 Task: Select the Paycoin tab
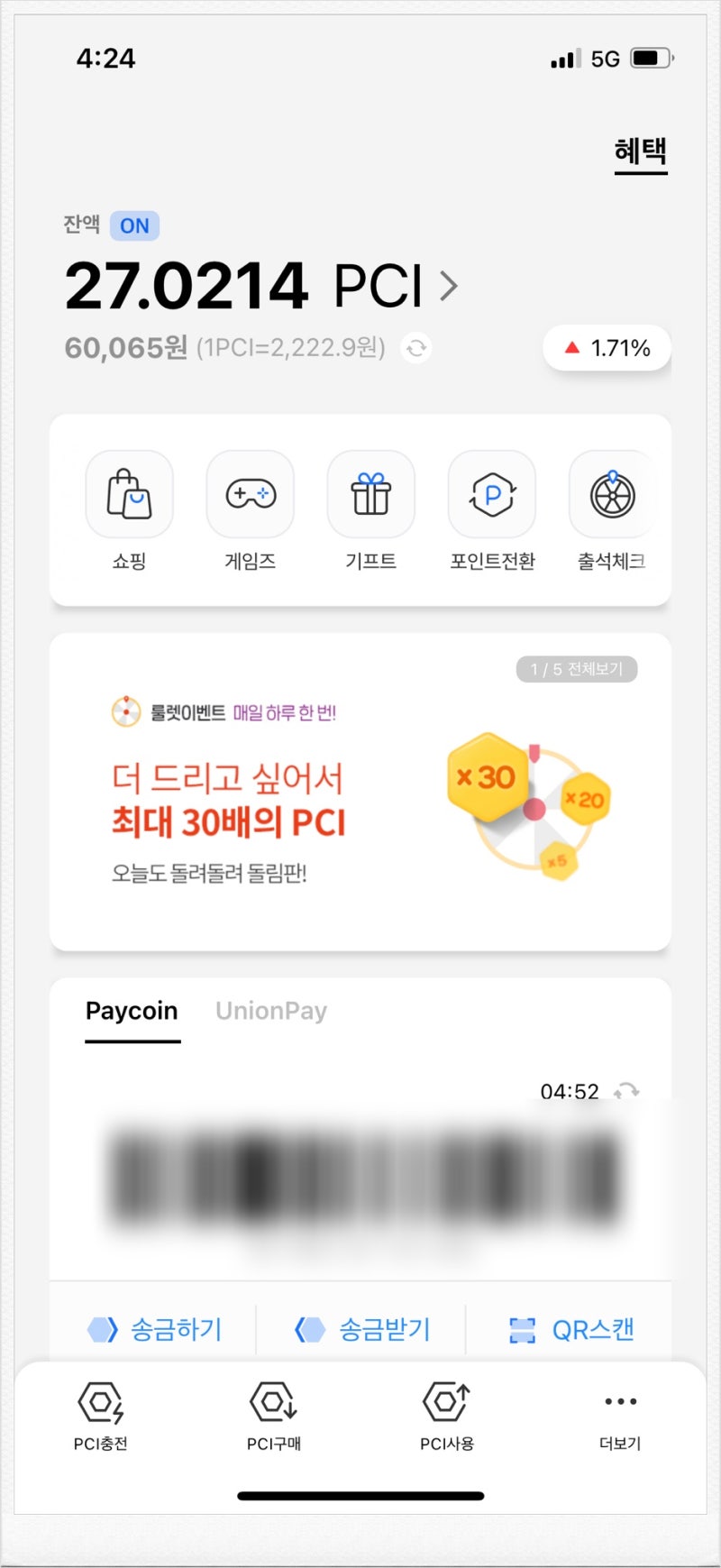131,1011
